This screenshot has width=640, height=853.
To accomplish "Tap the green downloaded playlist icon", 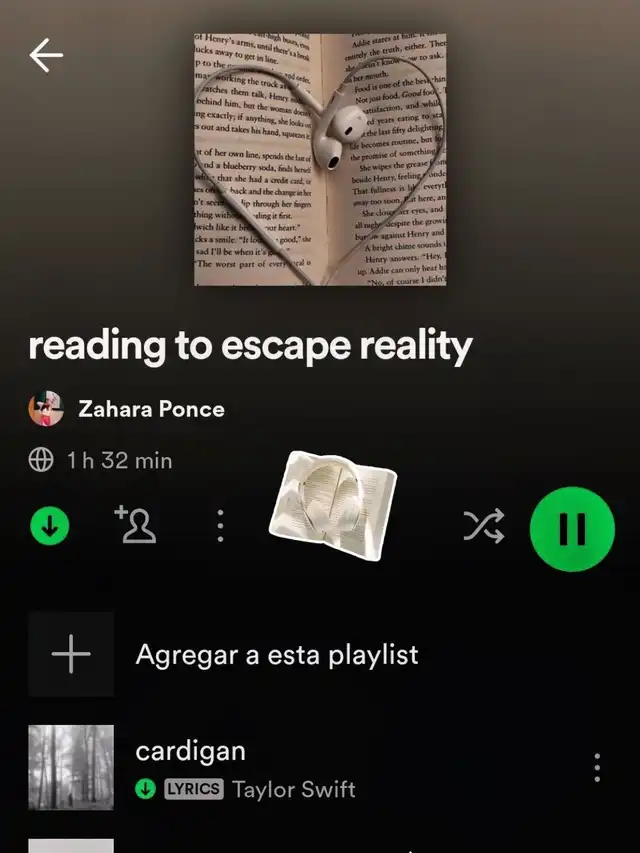I will click(50, 526).
